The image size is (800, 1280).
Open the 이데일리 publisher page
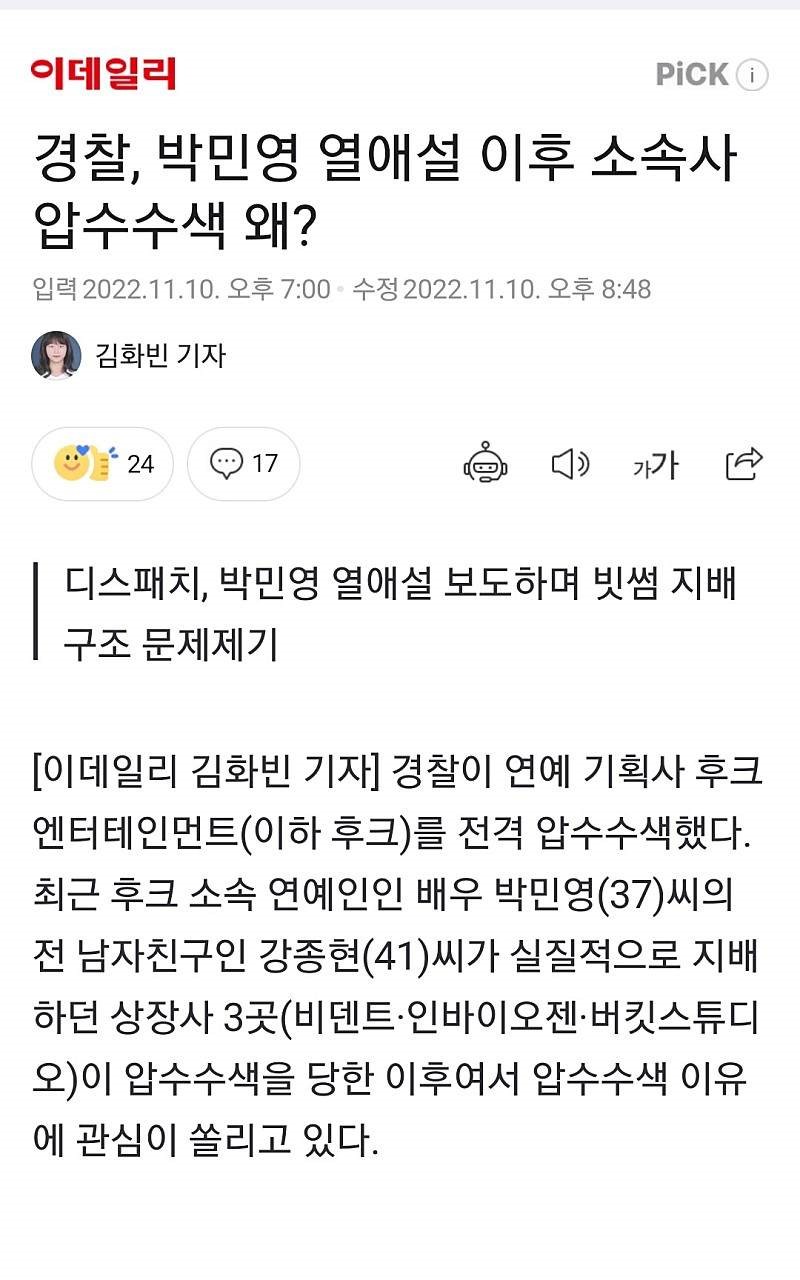(103, 73)
